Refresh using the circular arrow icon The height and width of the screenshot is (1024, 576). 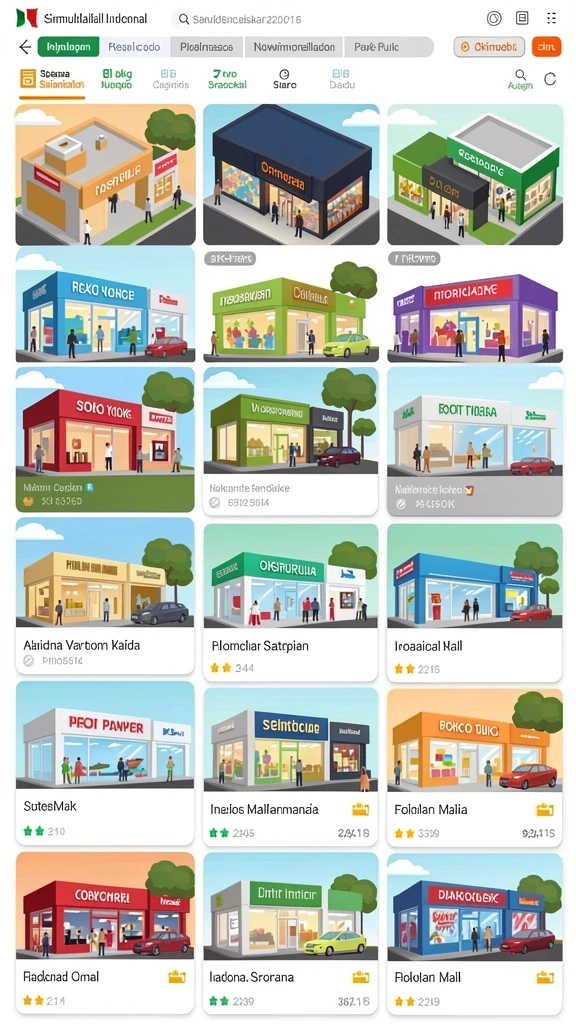pos(551,79)
